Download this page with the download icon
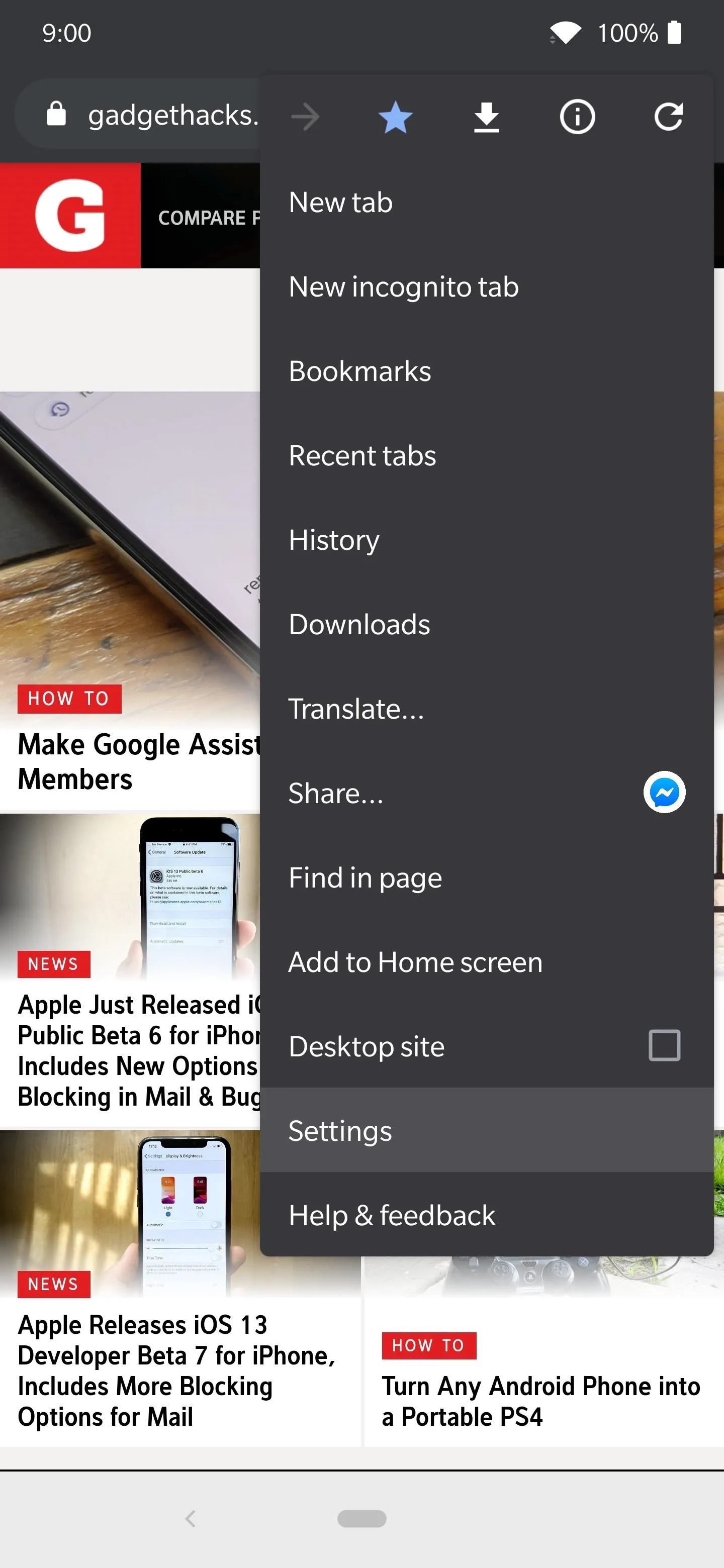The width and height of the screenshot is (724, 1568). 487,117
